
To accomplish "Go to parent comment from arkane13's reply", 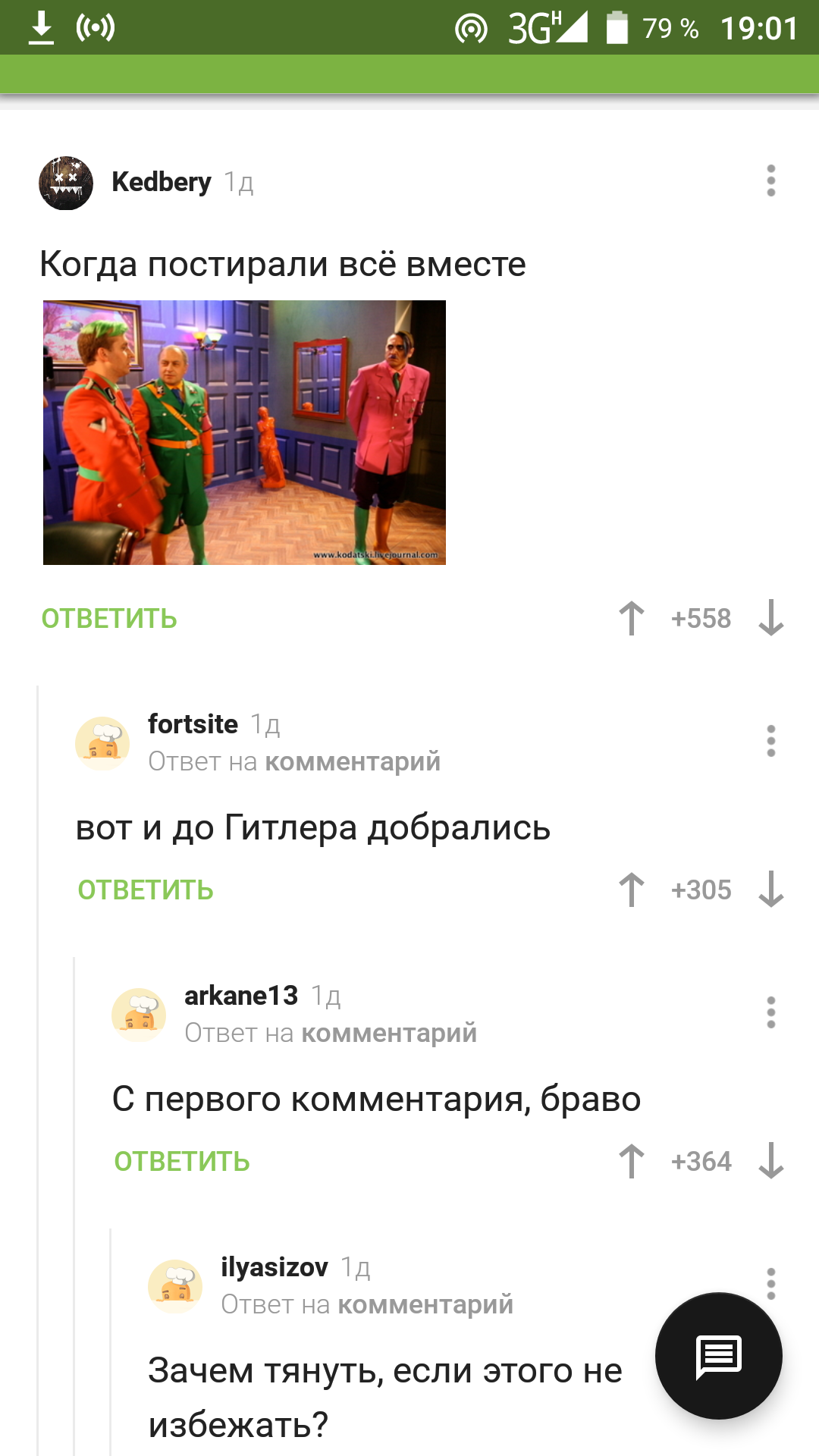I will click(388, 1033).
